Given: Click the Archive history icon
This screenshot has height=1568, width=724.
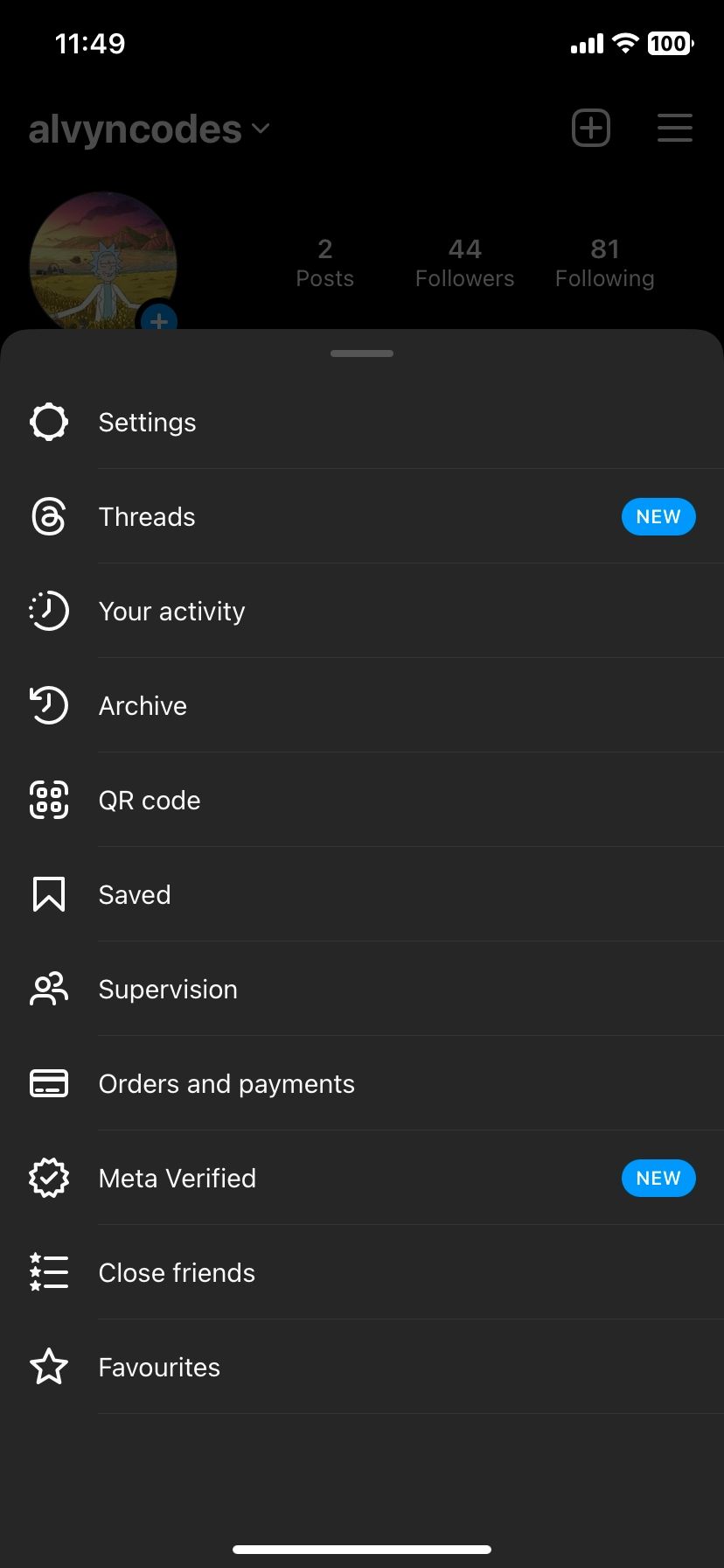Looking at the screenshot, I should [x=49, y=705].
